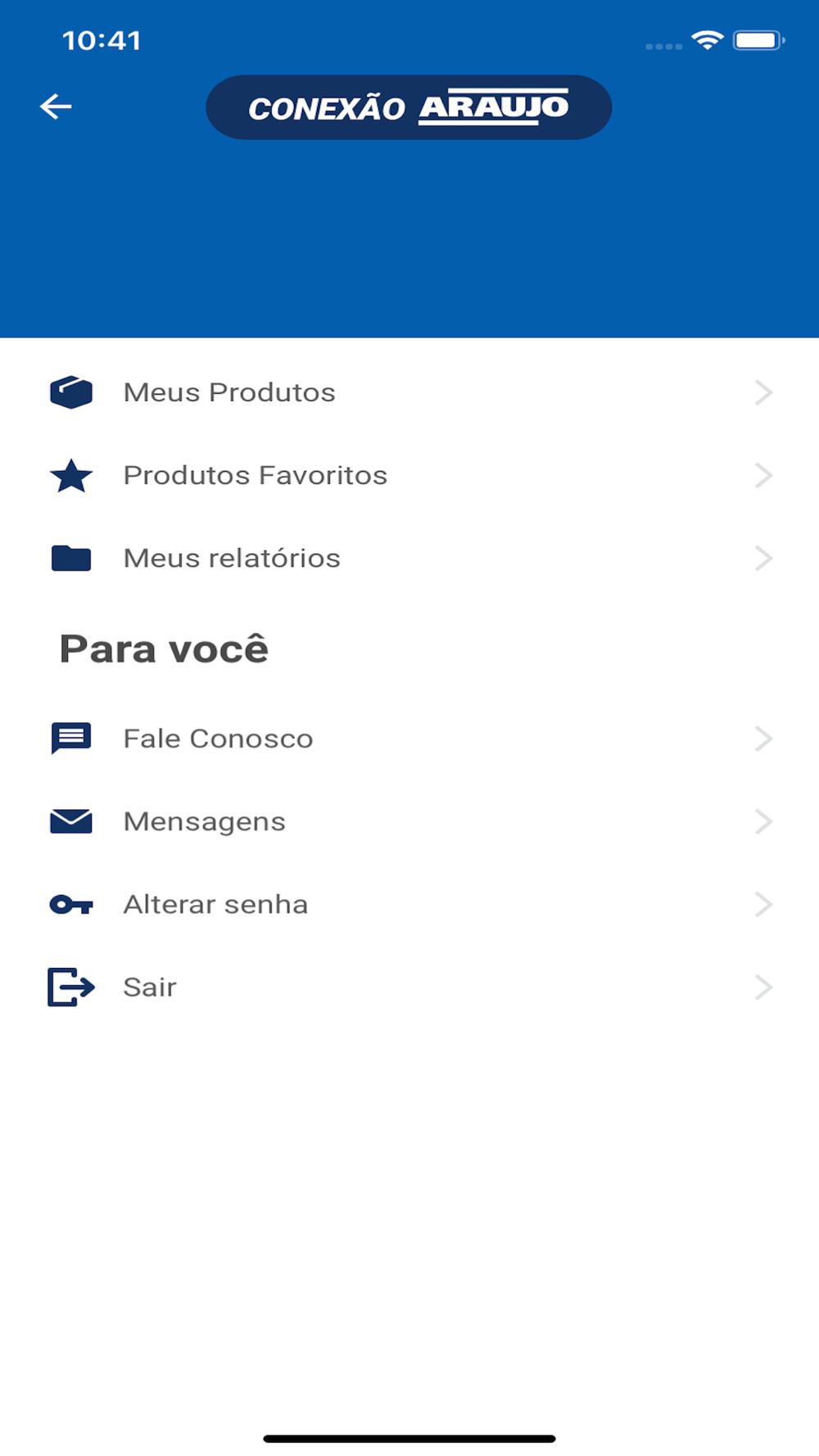This screenshot has height=1456, width=819.
Task: Go back using the arrow icon
Action: 56,106
